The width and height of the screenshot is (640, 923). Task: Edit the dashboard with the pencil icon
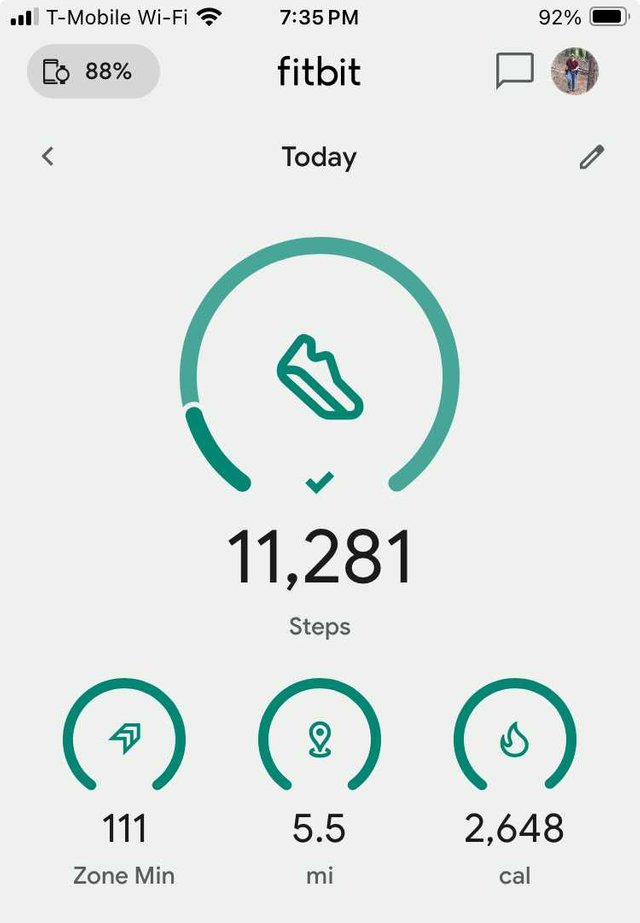(x=592, y=157)
